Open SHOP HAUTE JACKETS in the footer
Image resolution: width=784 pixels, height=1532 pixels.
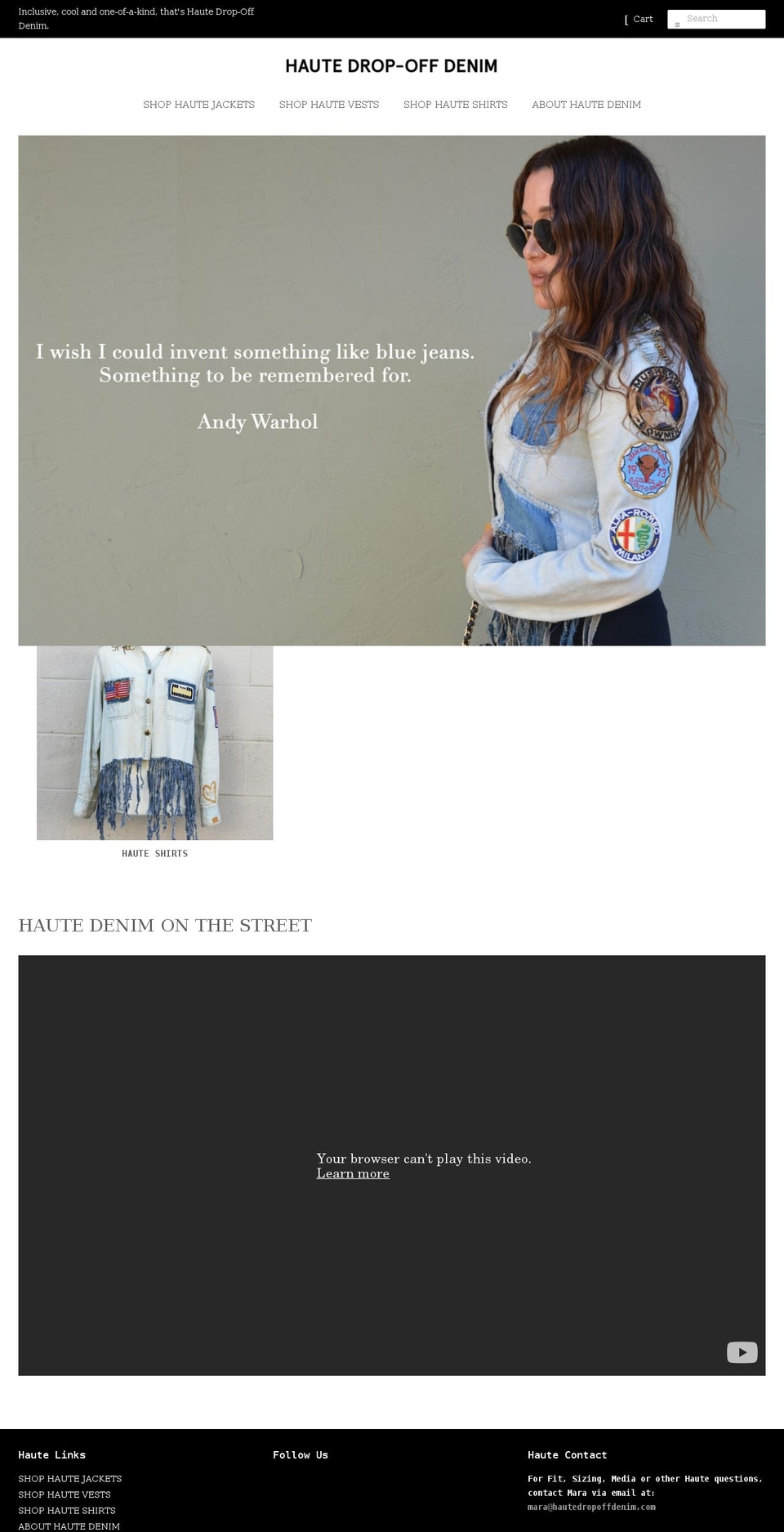click(x=70, y=1478)
